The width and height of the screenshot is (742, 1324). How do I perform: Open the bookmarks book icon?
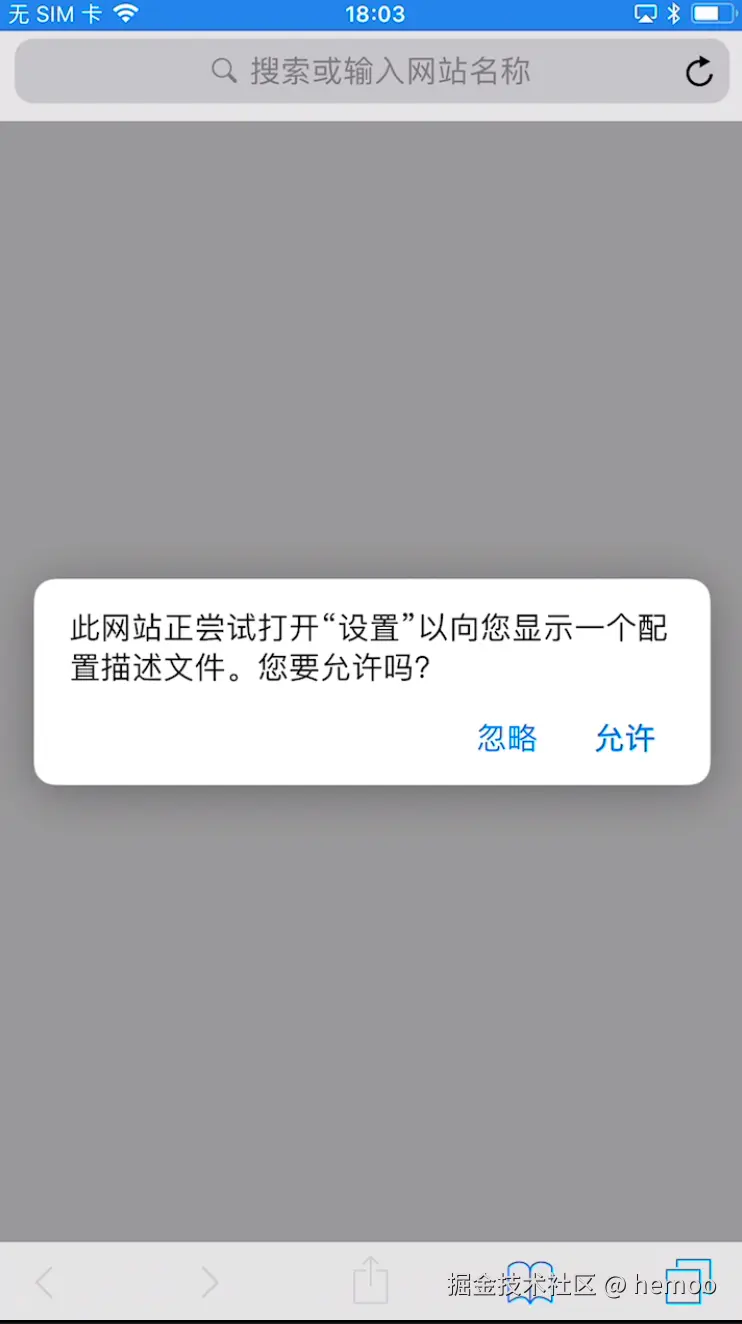click(x=530, y=1281)
